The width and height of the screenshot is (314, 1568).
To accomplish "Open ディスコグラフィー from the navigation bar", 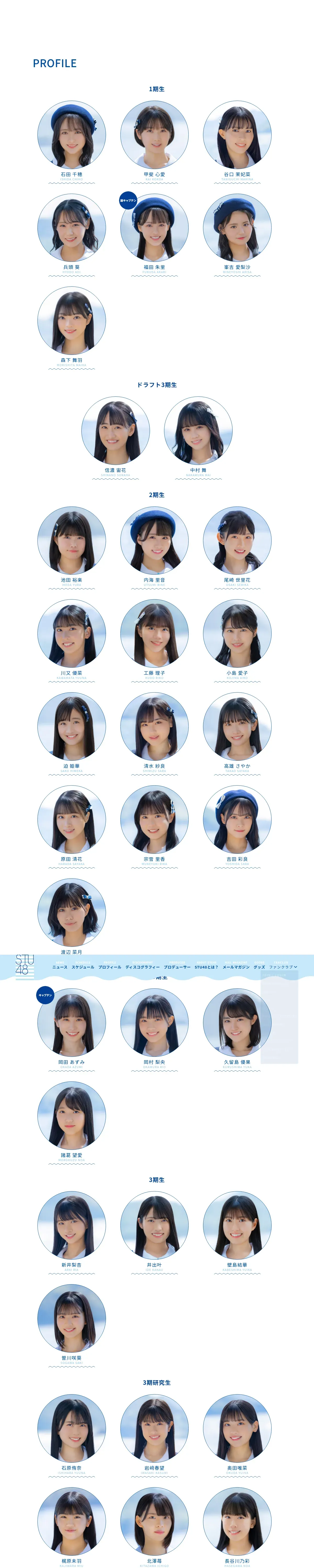I will [x=142, y=967].
